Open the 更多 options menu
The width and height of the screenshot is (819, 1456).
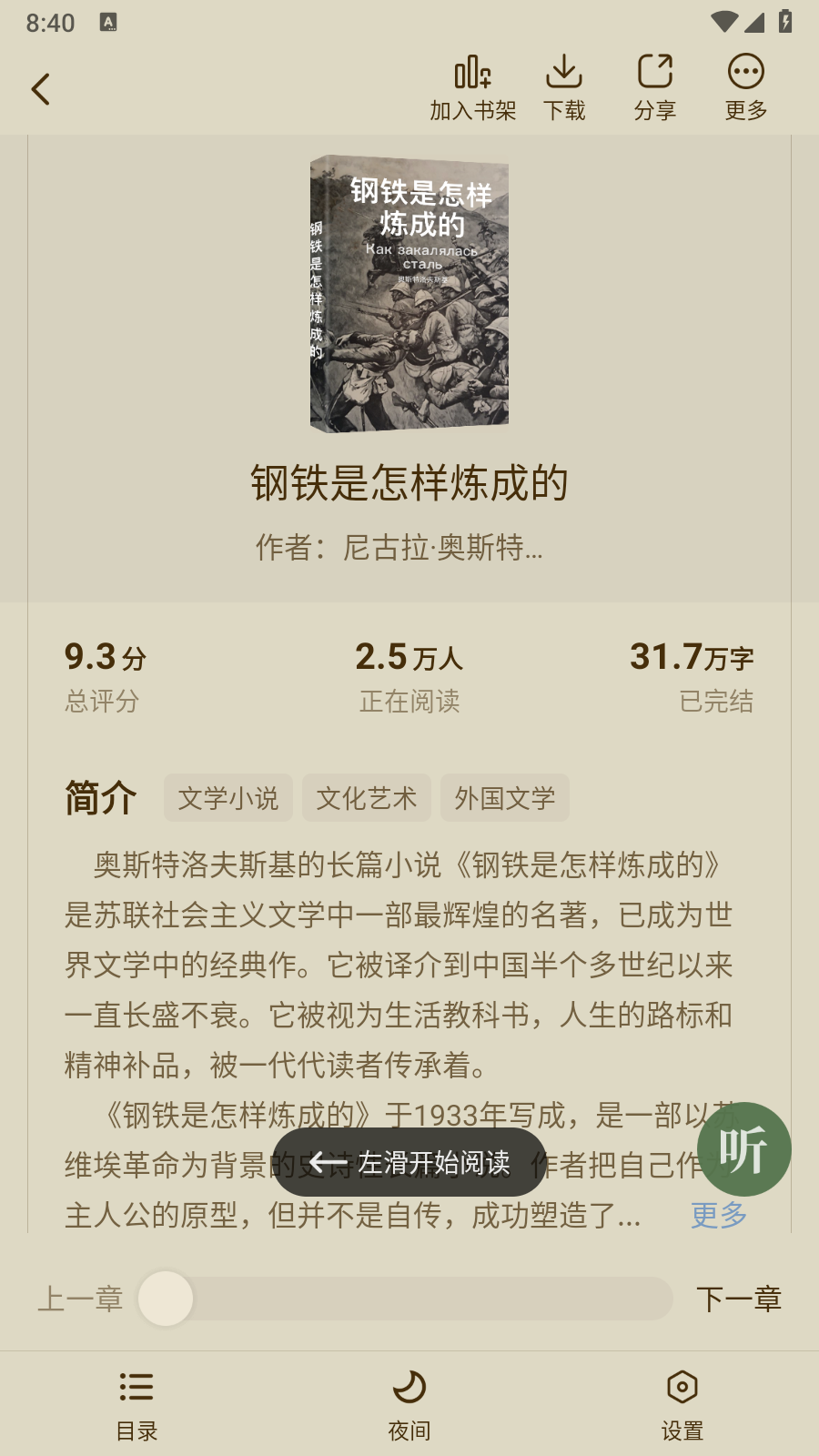[x=746, y=88]
